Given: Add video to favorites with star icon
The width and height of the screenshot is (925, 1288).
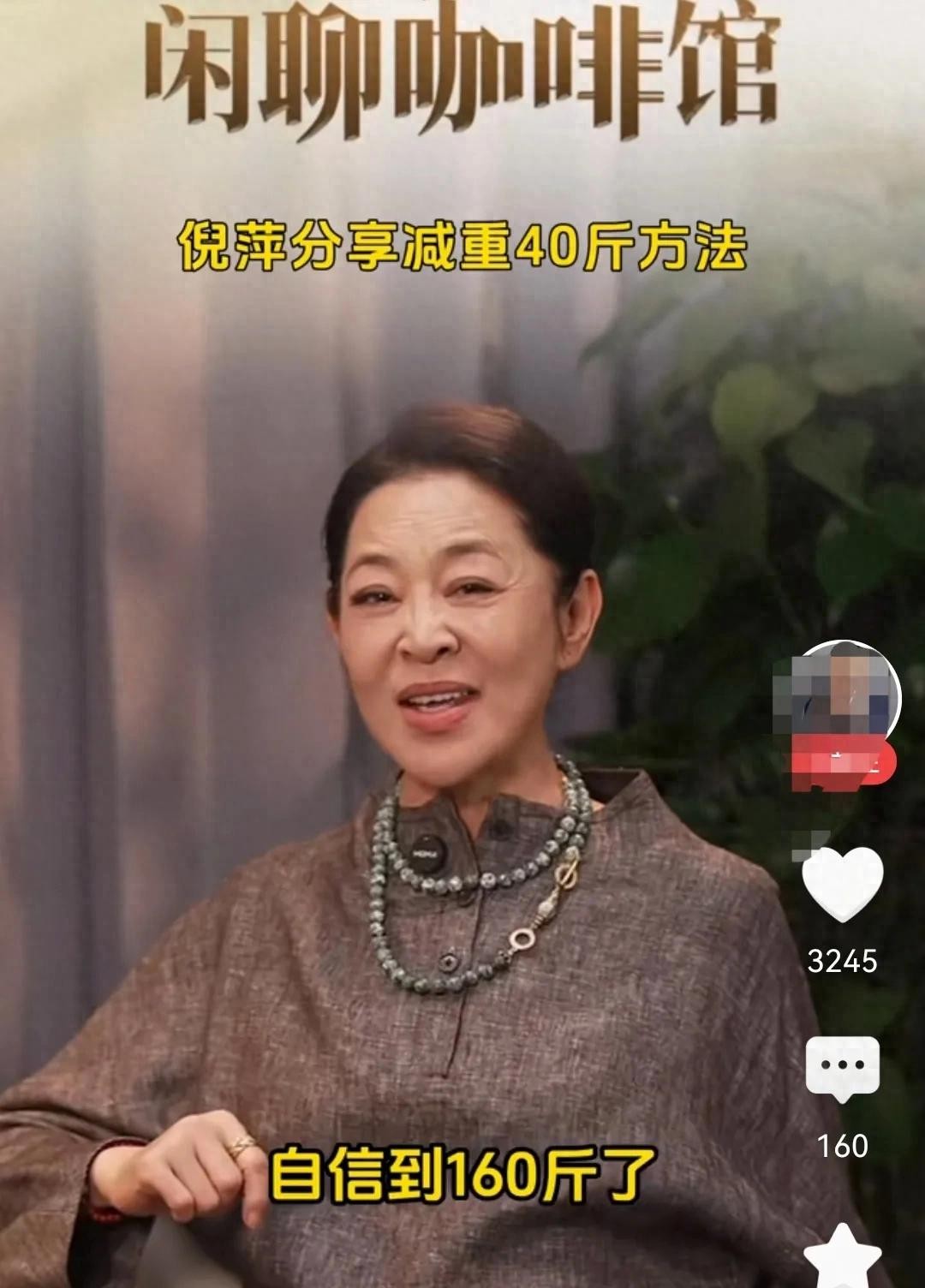Looking at the screenshot, I should 843,1257.
